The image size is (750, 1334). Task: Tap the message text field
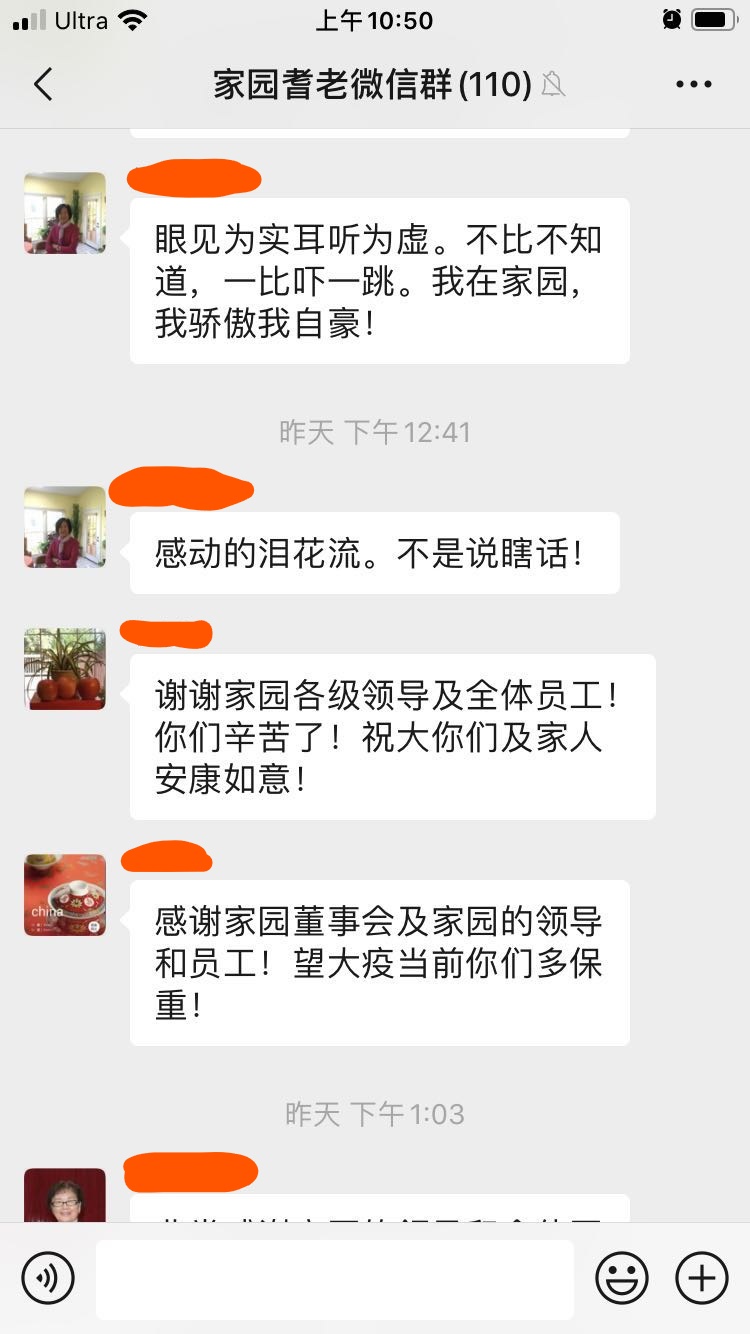coord(334,1278)
